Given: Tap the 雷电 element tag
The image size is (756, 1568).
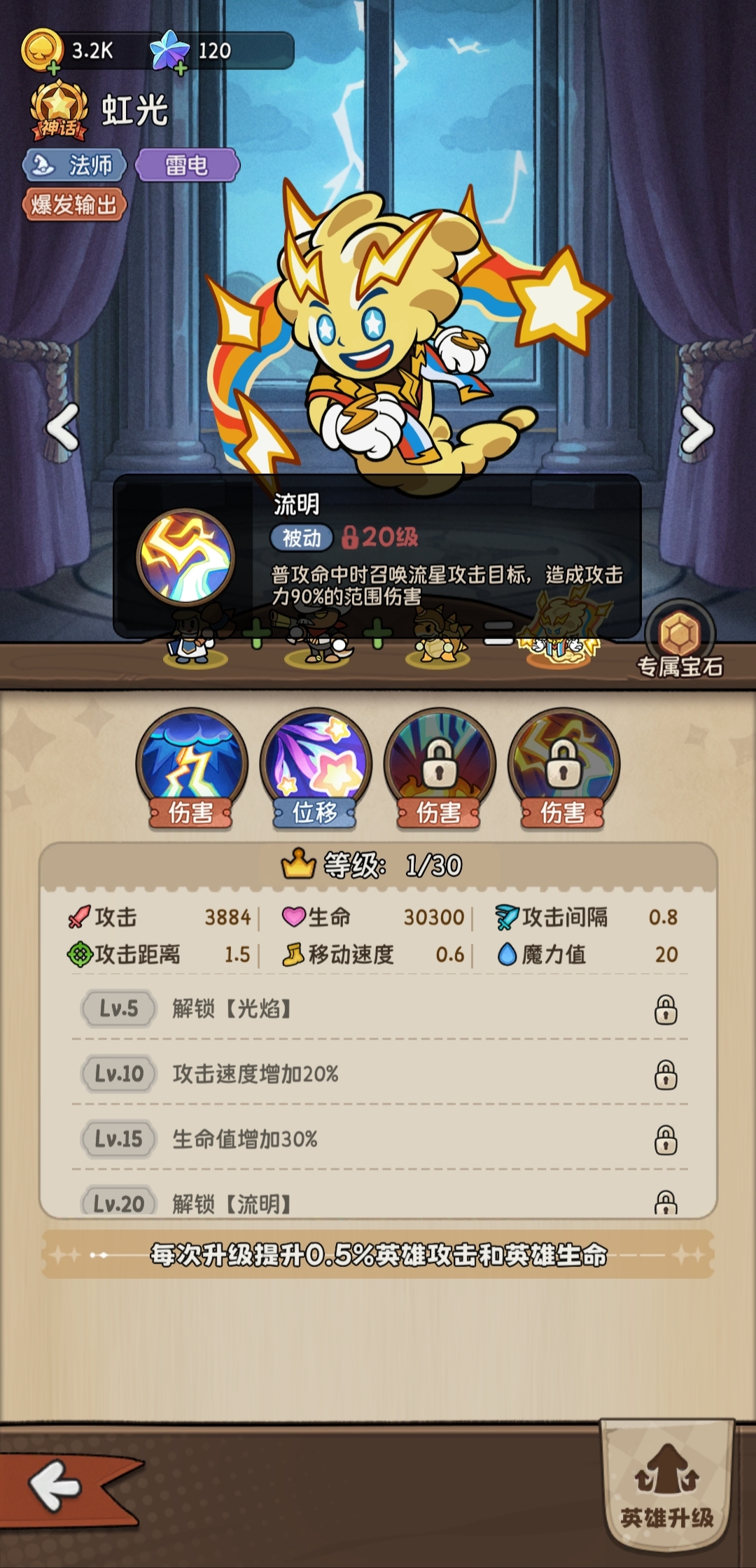Looking at the screenshot, I should click(186, 165).
